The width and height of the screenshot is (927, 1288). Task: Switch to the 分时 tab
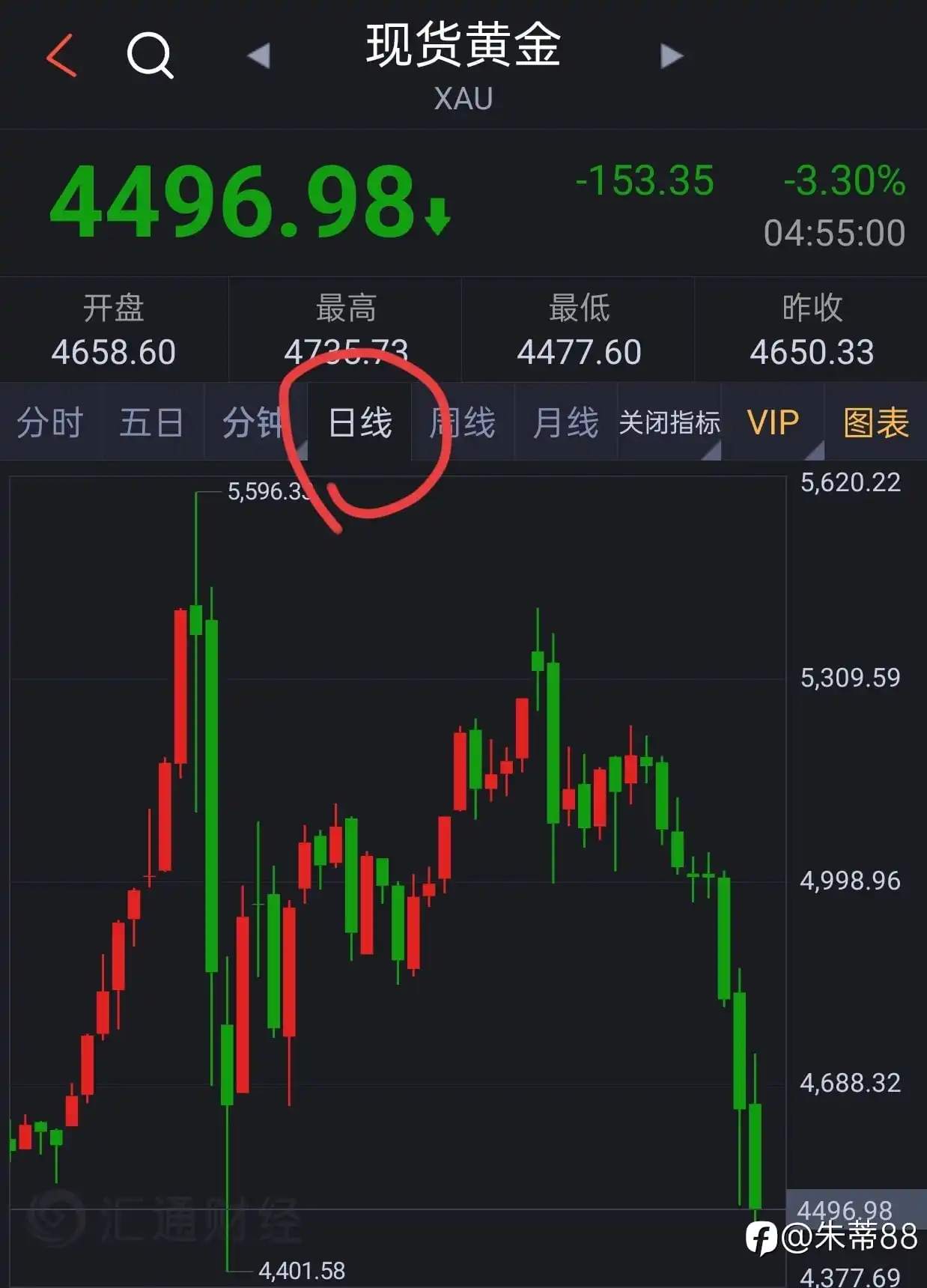pos(49,423)
